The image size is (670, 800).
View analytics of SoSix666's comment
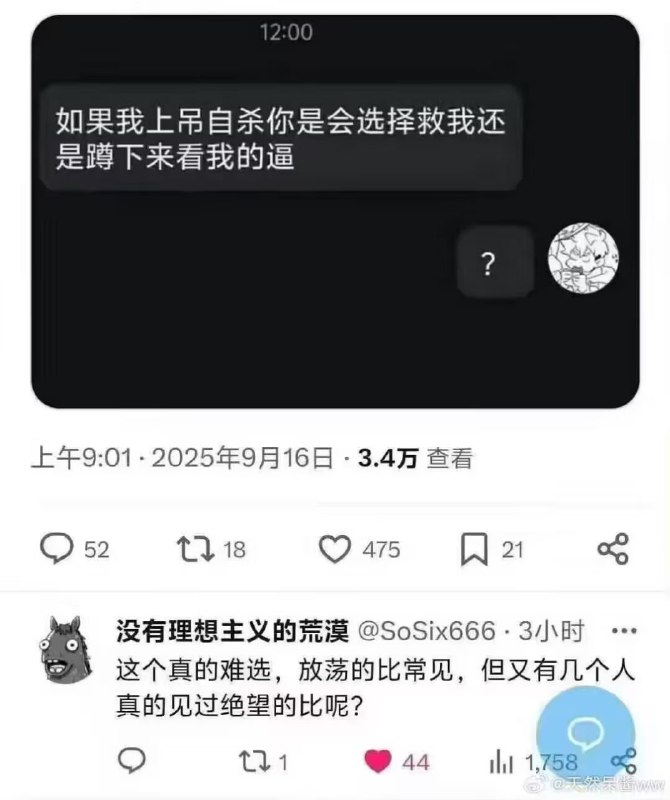pos(502,761)
